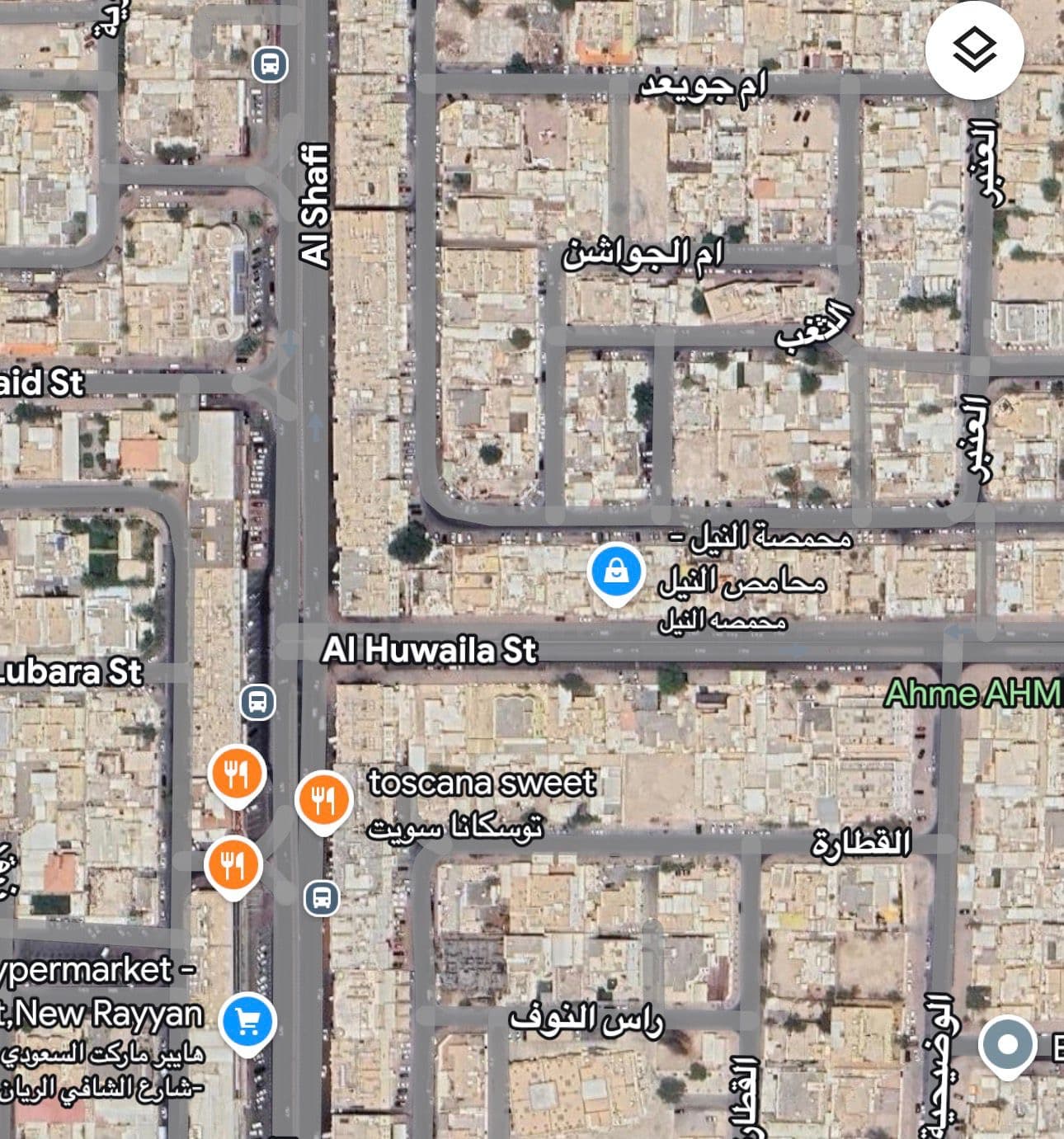Click the Al Shafi street name
Image resolution: width=1064 pixels, height=1139 pixels.
[x=316, y=203]
